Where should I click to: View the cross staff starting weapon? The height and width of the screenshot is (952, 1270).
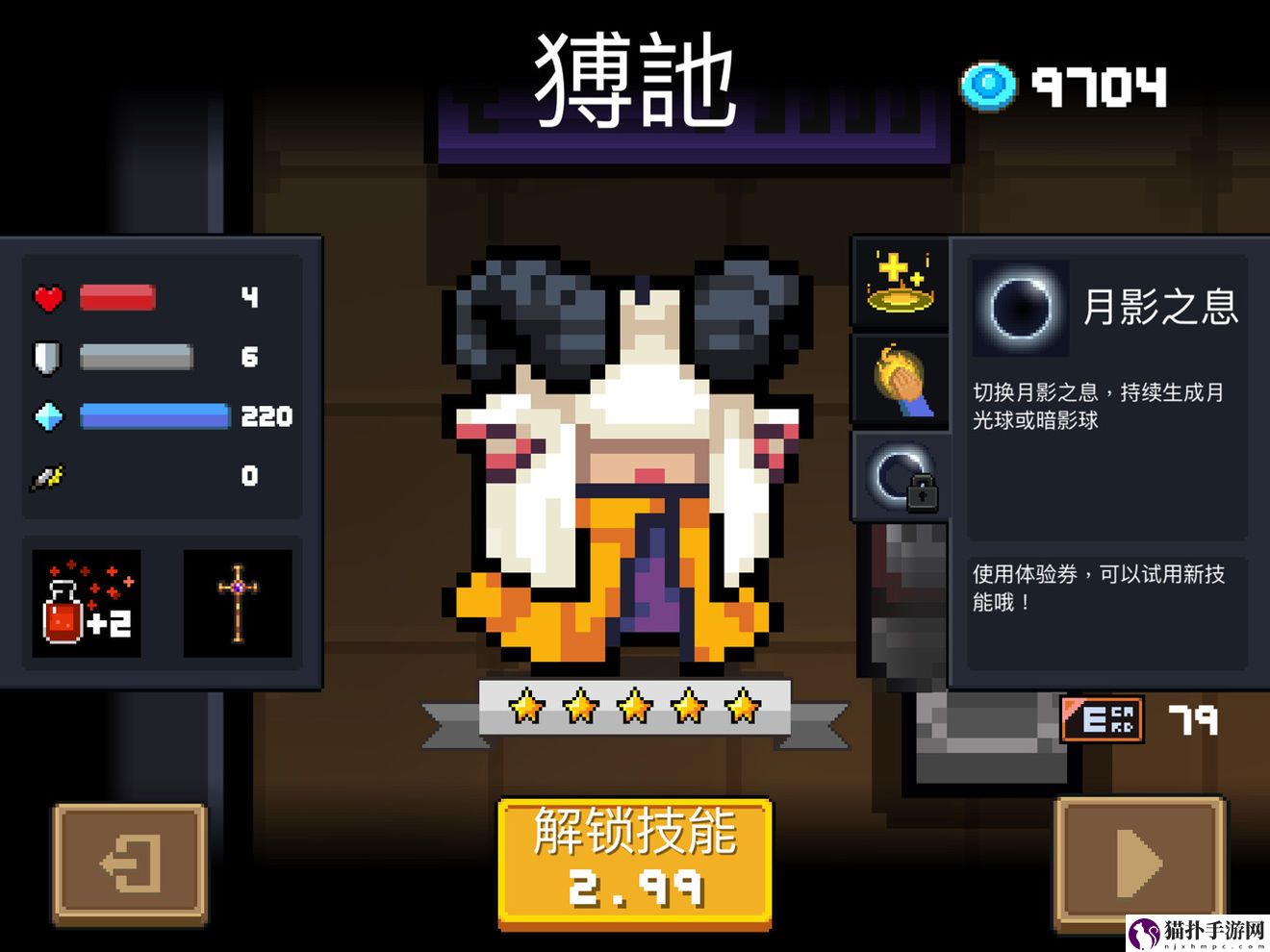(237, 603)
